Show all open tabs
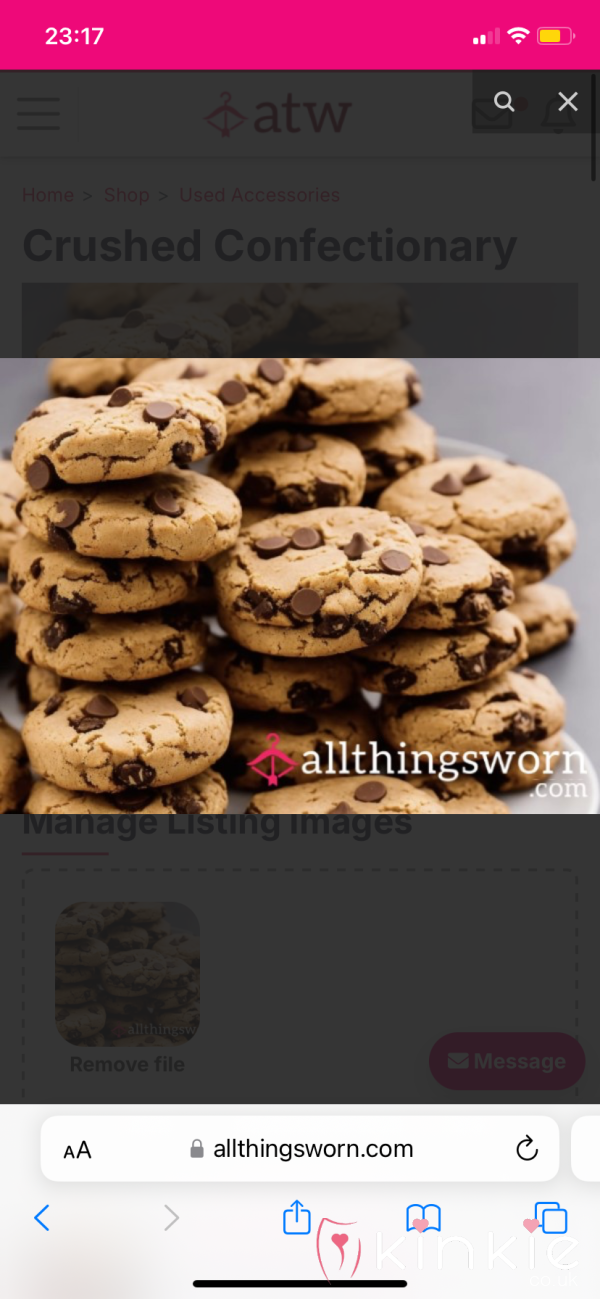Screen dimensions: 600x1299 click(x=550, y=1217)
